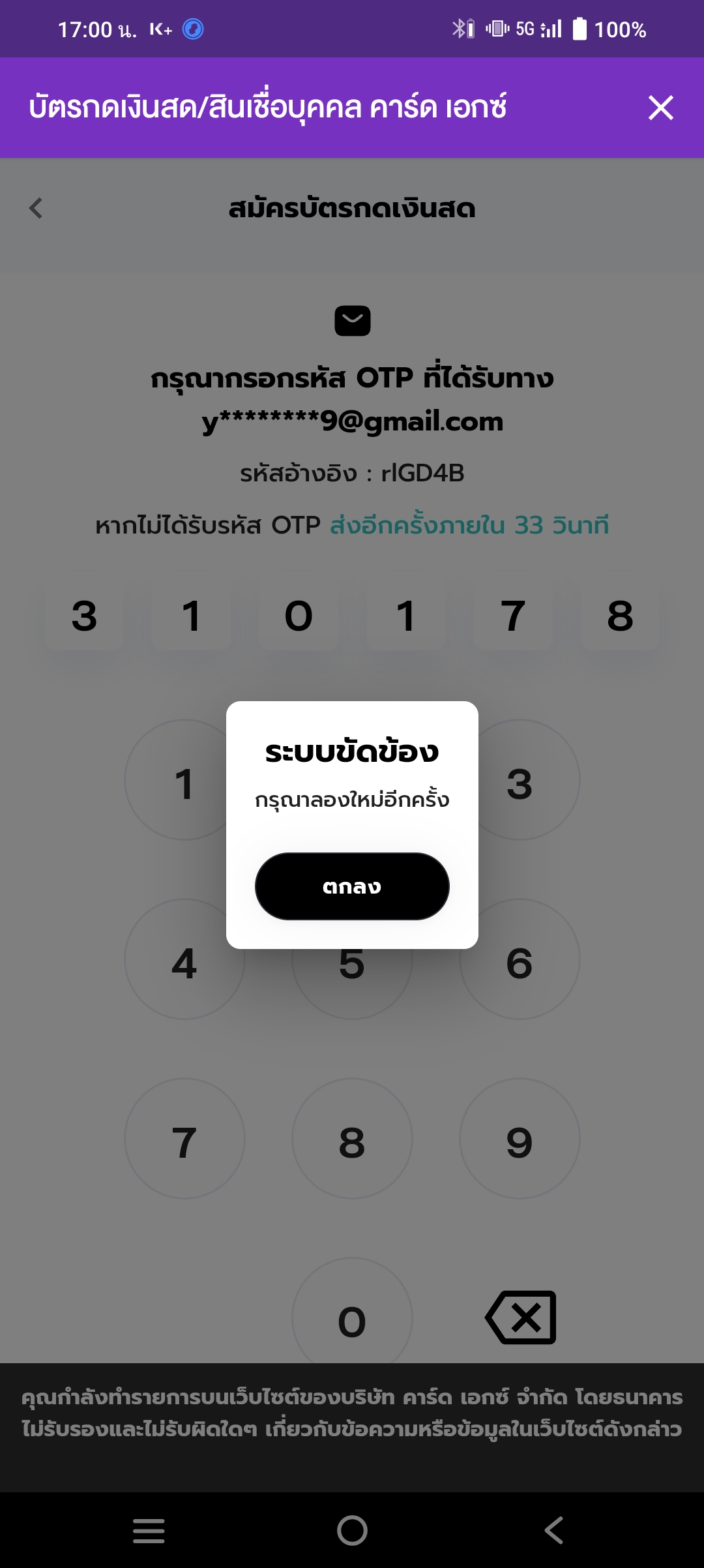
Task: Open recent apps from navigation bar
Action: 149,1530
